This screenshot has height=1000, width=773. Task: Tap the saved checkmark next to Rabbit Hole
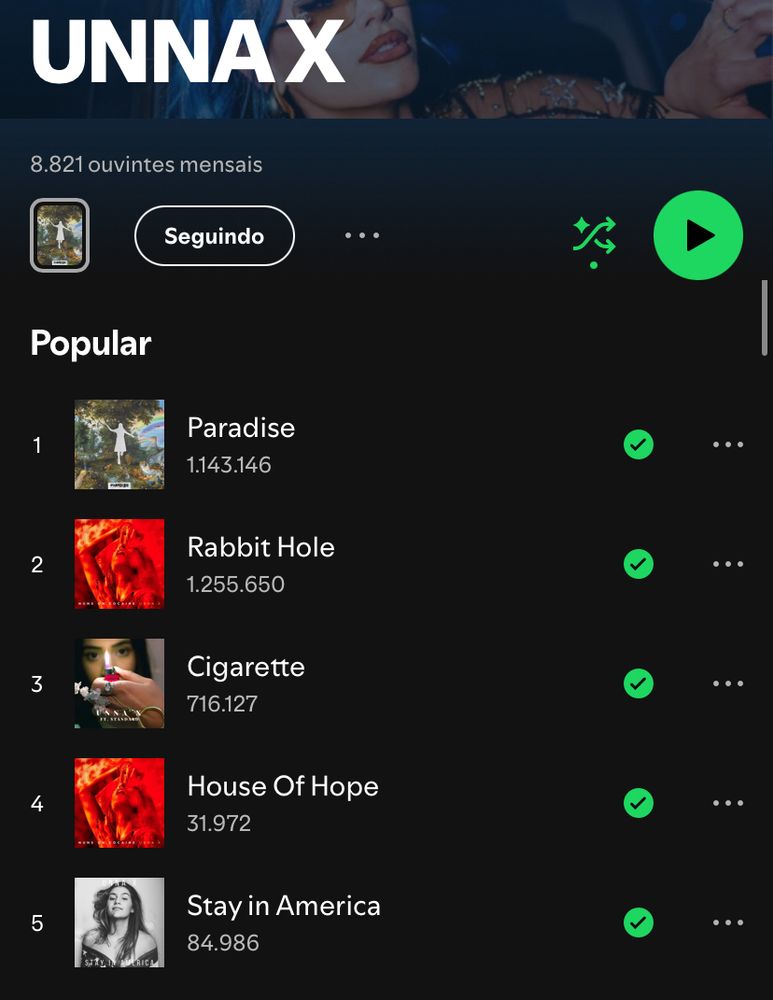(638, 564)
